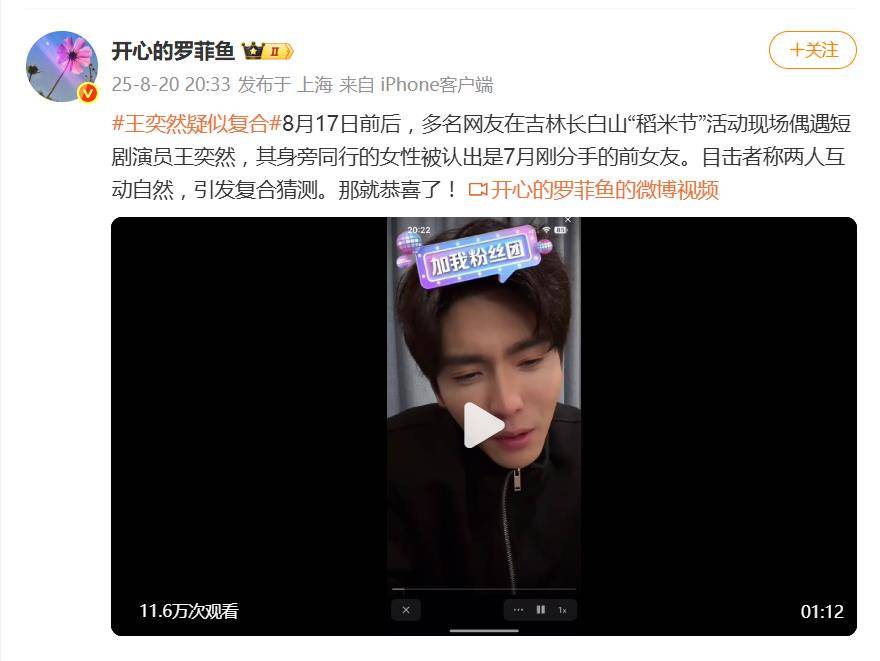Open the hashtag #王奕然疑似复合#
Image resolution: width=880 pixels, height=661 pixels.
point(197,124)
